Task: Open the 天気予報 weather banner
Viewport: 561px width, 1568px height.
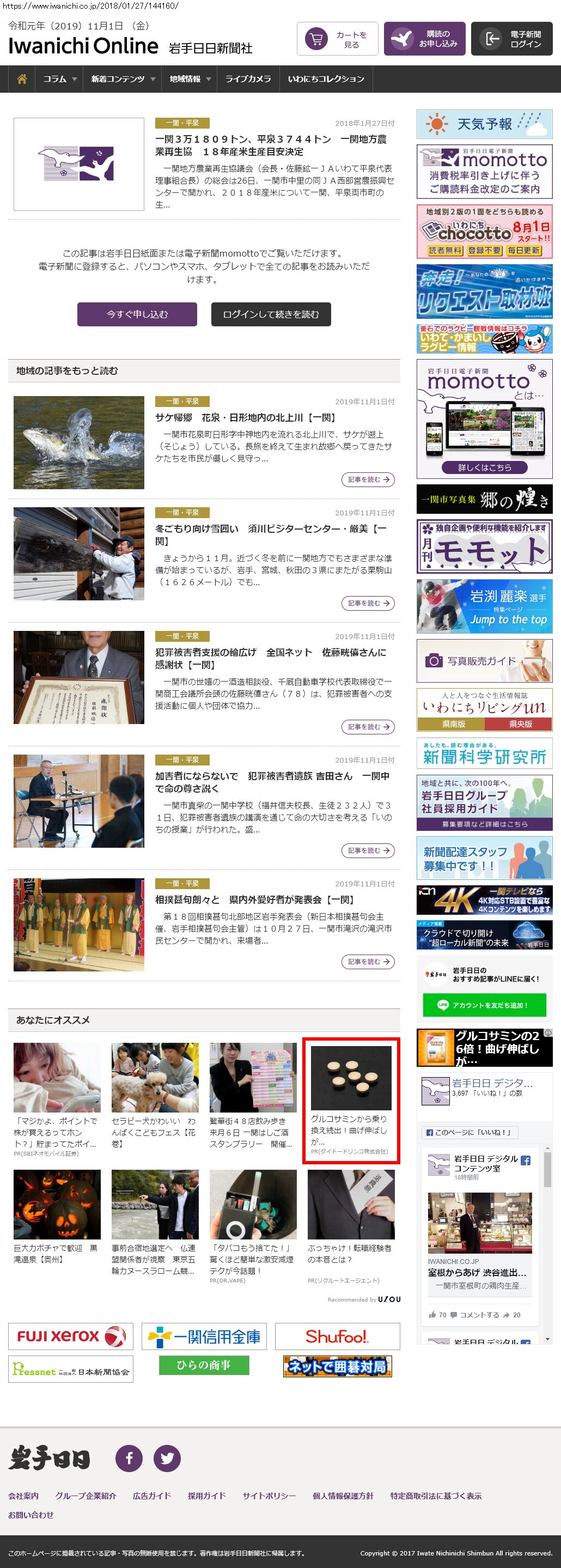Action: point(484,124)
